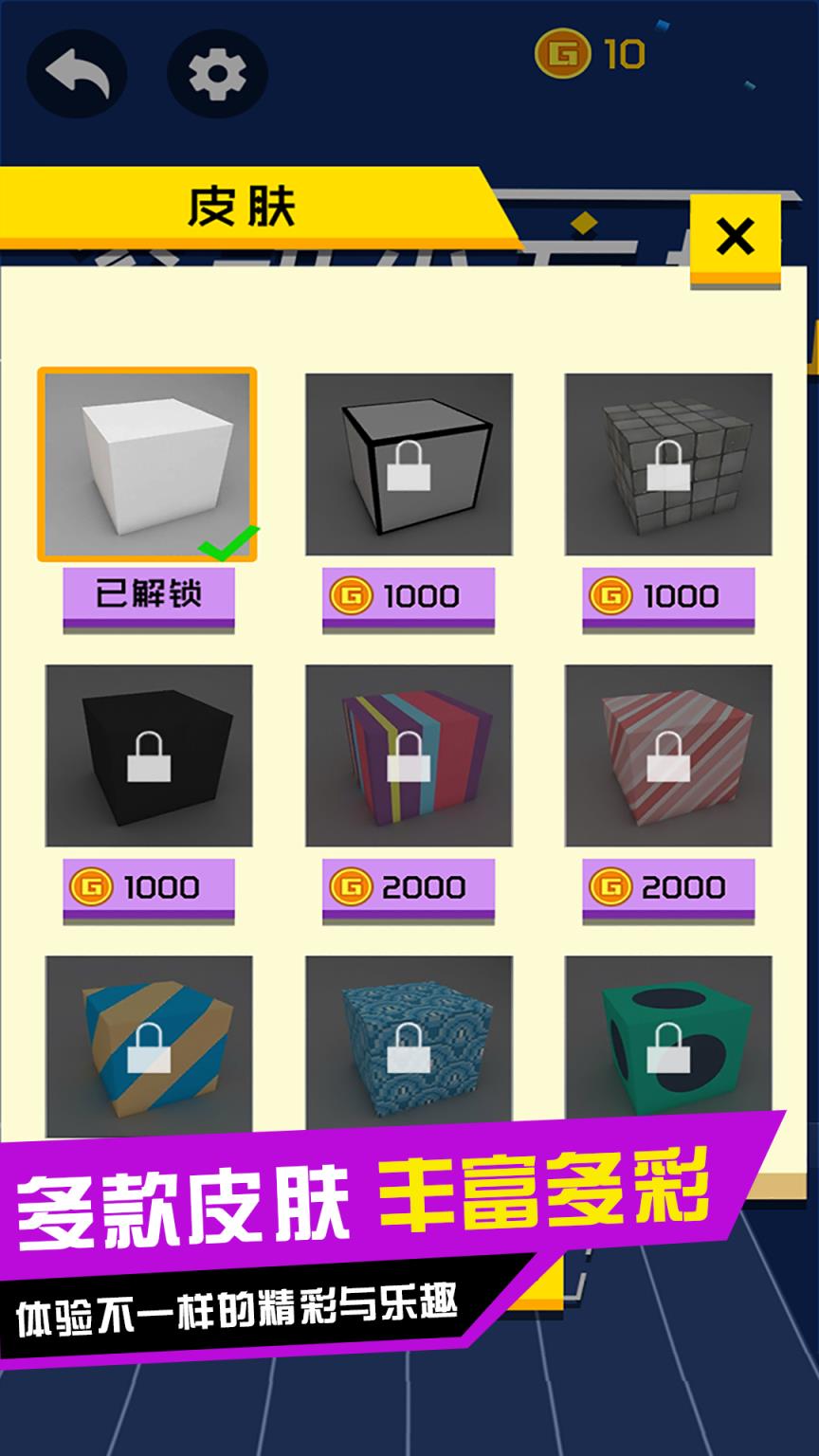
Task: Click the green checkmark on white cube
Action: (225, 542)
